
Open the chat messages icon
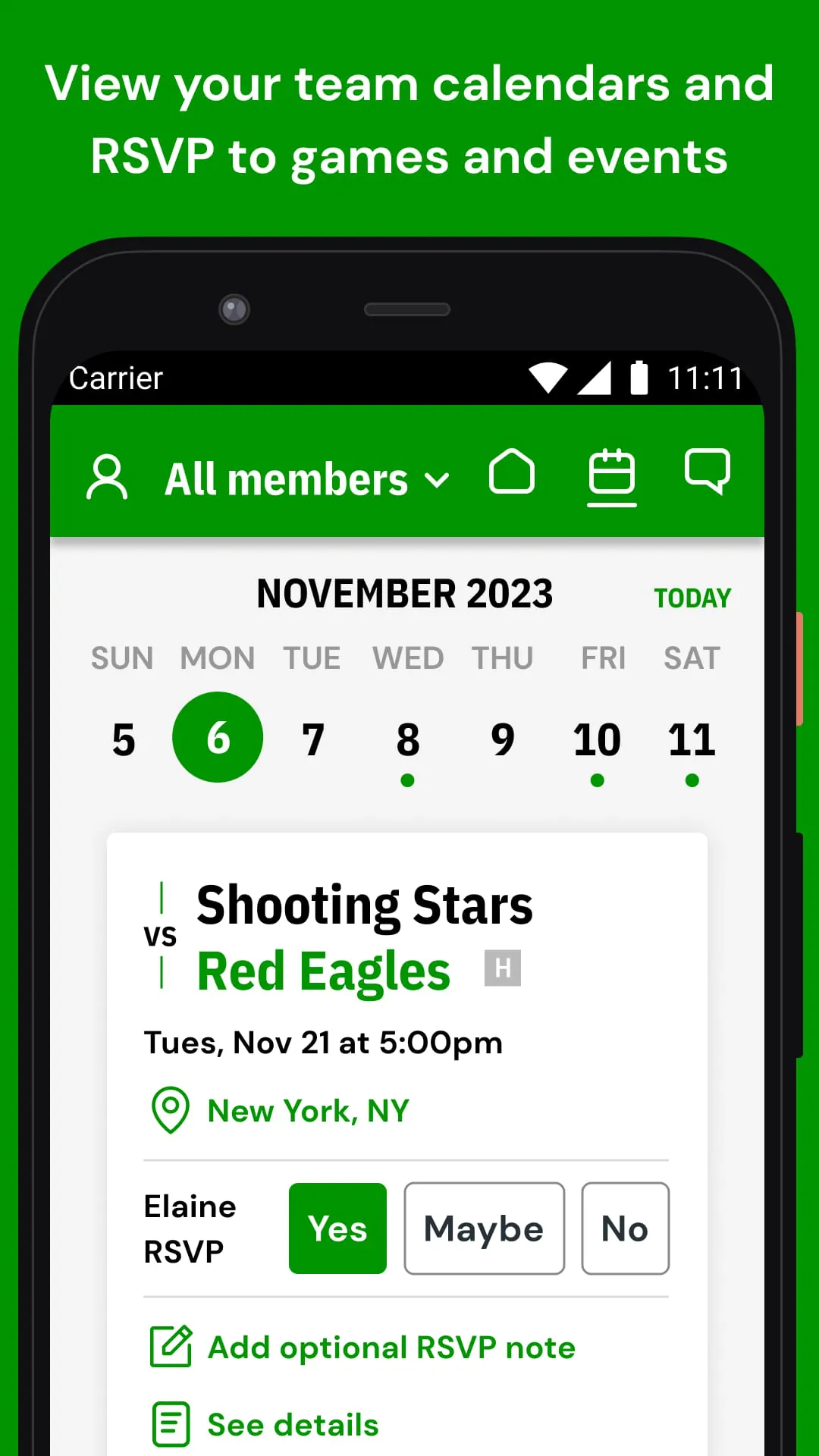click(x=707, y=473)
